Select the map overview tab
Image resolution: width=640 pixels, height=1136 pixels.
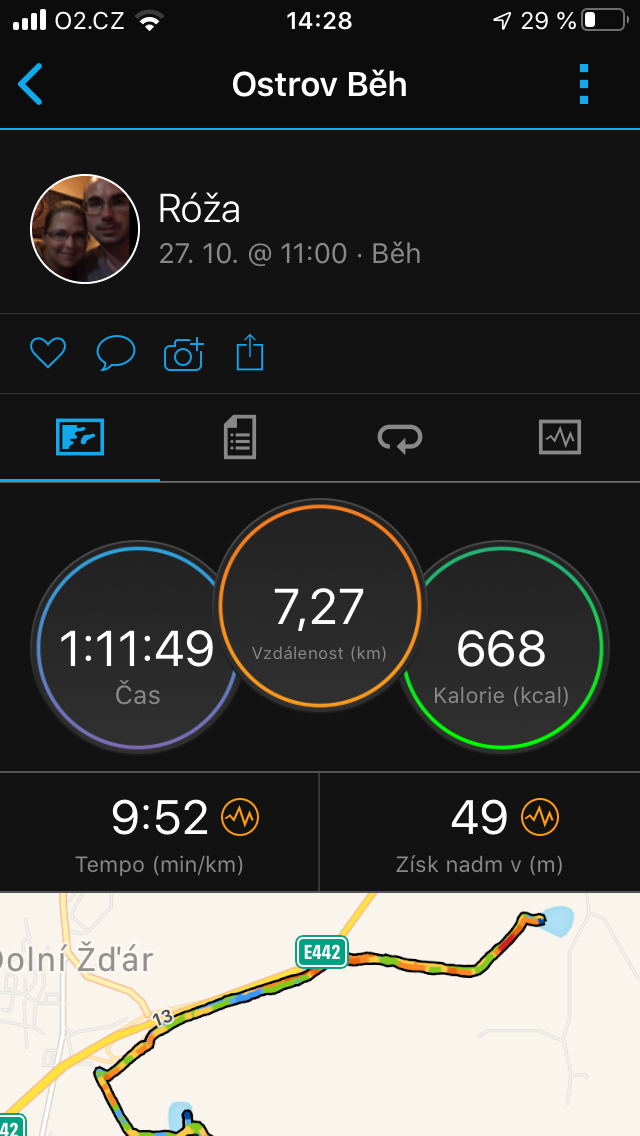(x=80, y=438)
